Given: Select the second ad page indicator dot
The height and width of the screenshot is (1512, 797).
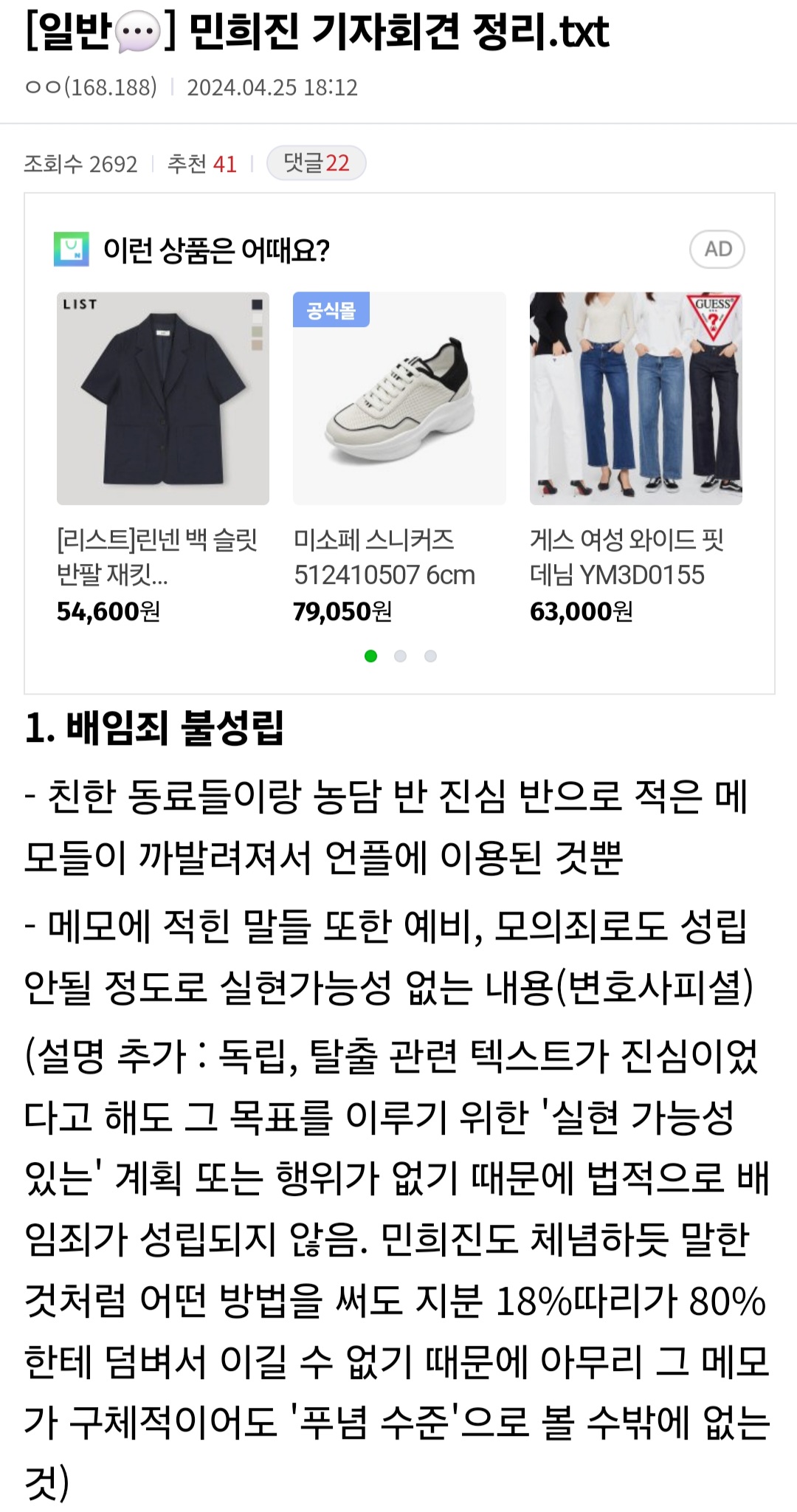Looking at the screenshot, I should point(401,656).
